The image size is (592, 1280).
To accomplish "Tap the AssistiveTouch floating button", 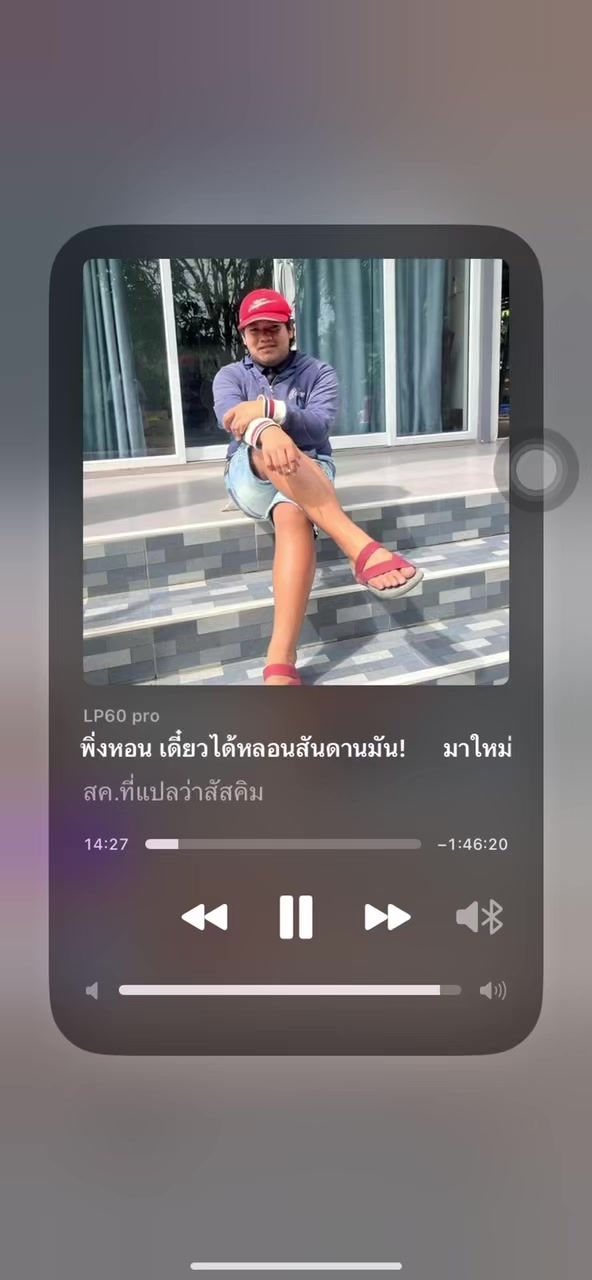I will (536, 469).
